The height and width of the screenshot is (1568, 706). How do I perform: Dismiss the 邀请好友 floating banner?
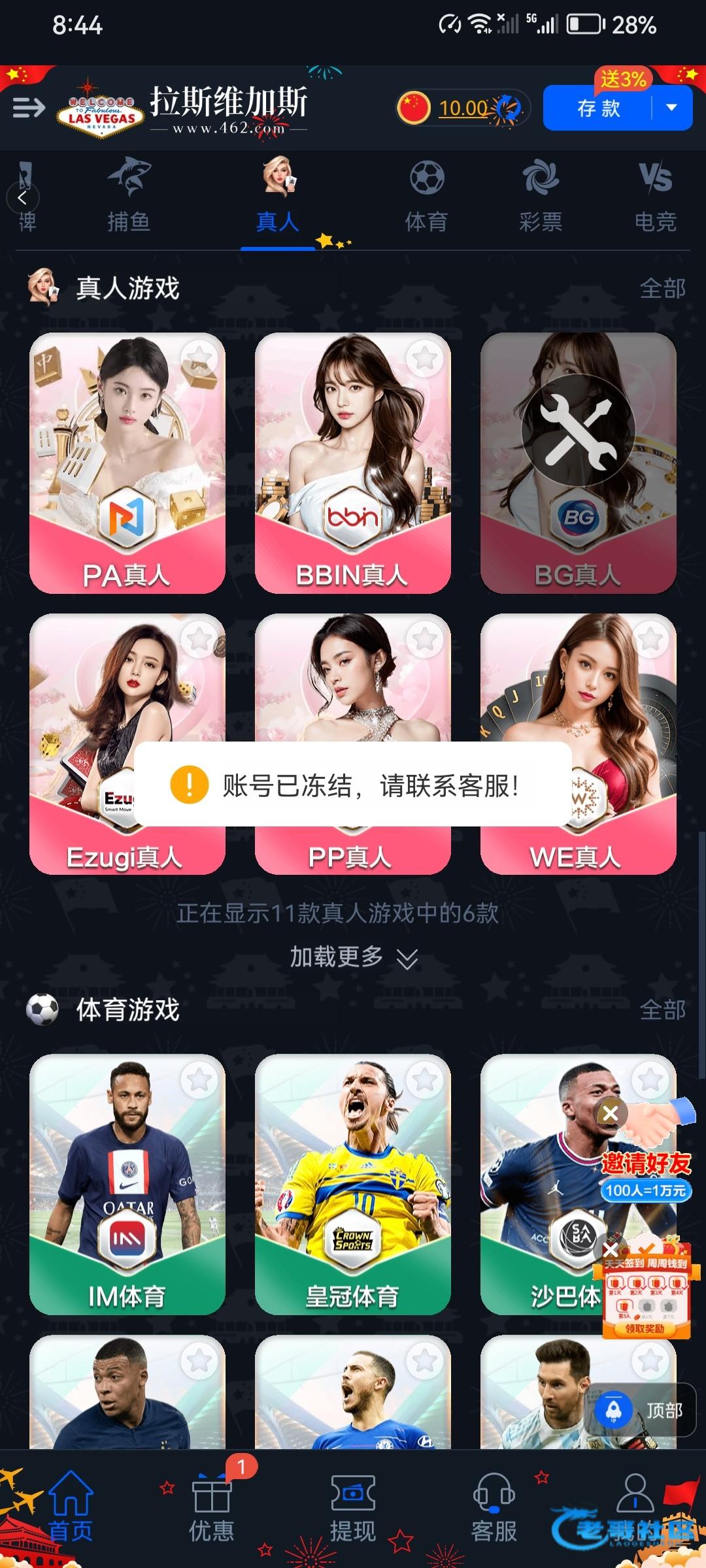(x=611, y=1113)
